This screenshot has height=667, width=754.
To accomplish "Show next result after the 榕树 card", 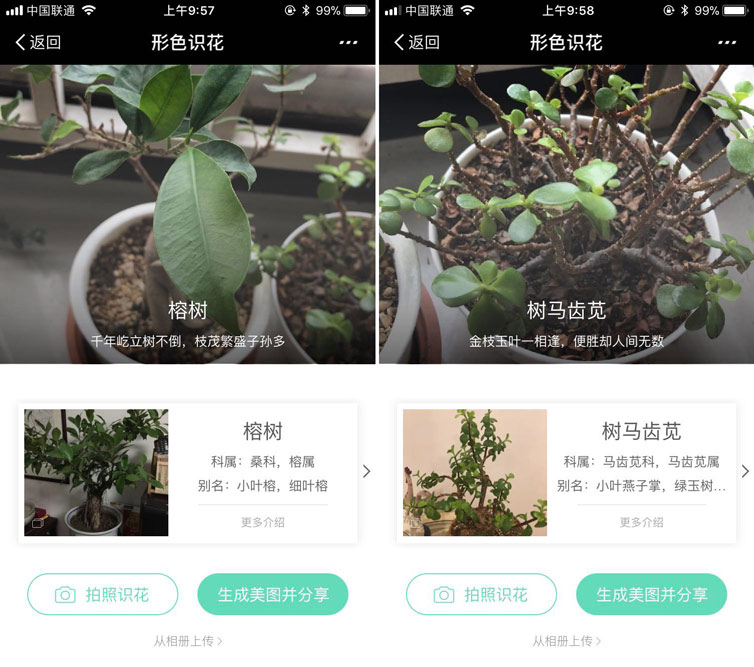I will [366, 471].
